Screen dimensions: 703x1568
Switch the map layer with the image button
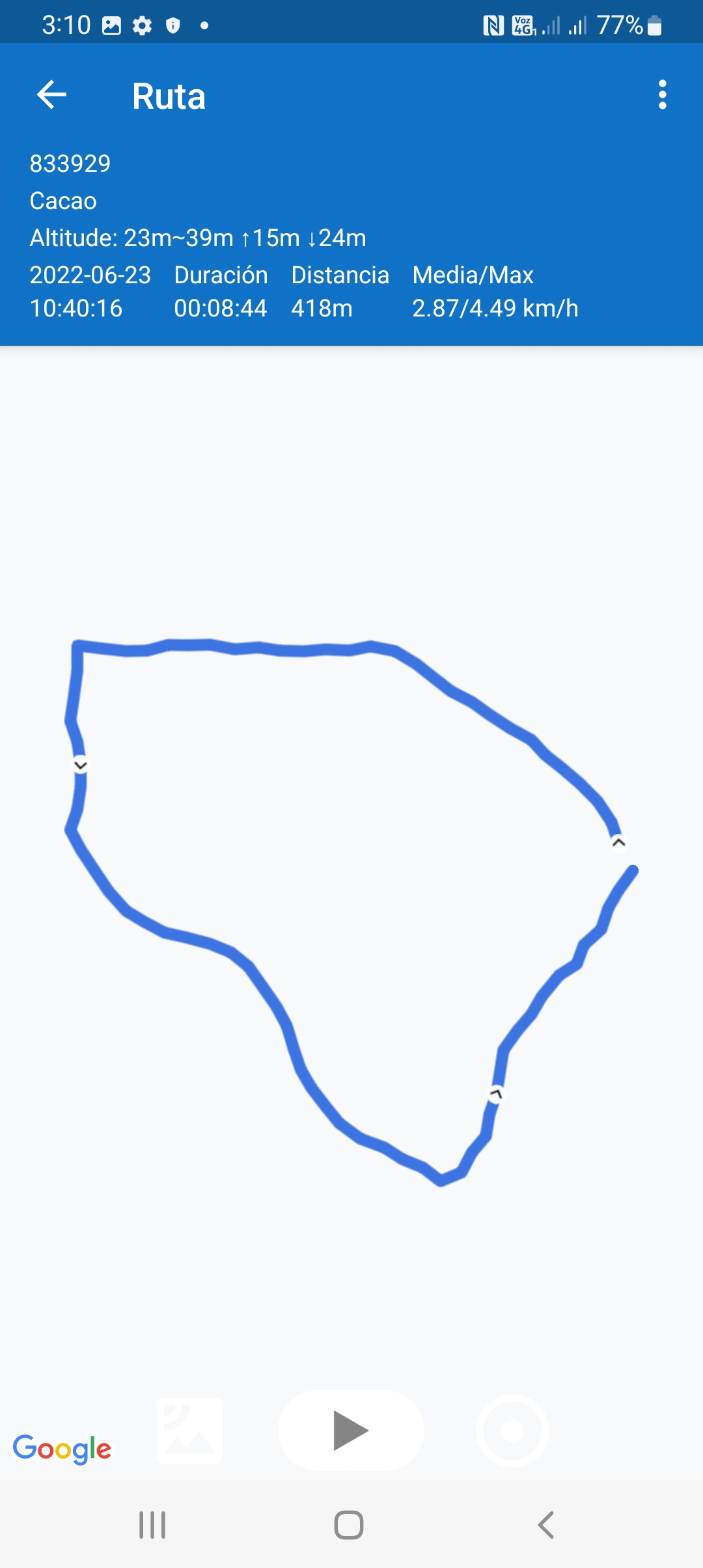[x=190, y=1431]
